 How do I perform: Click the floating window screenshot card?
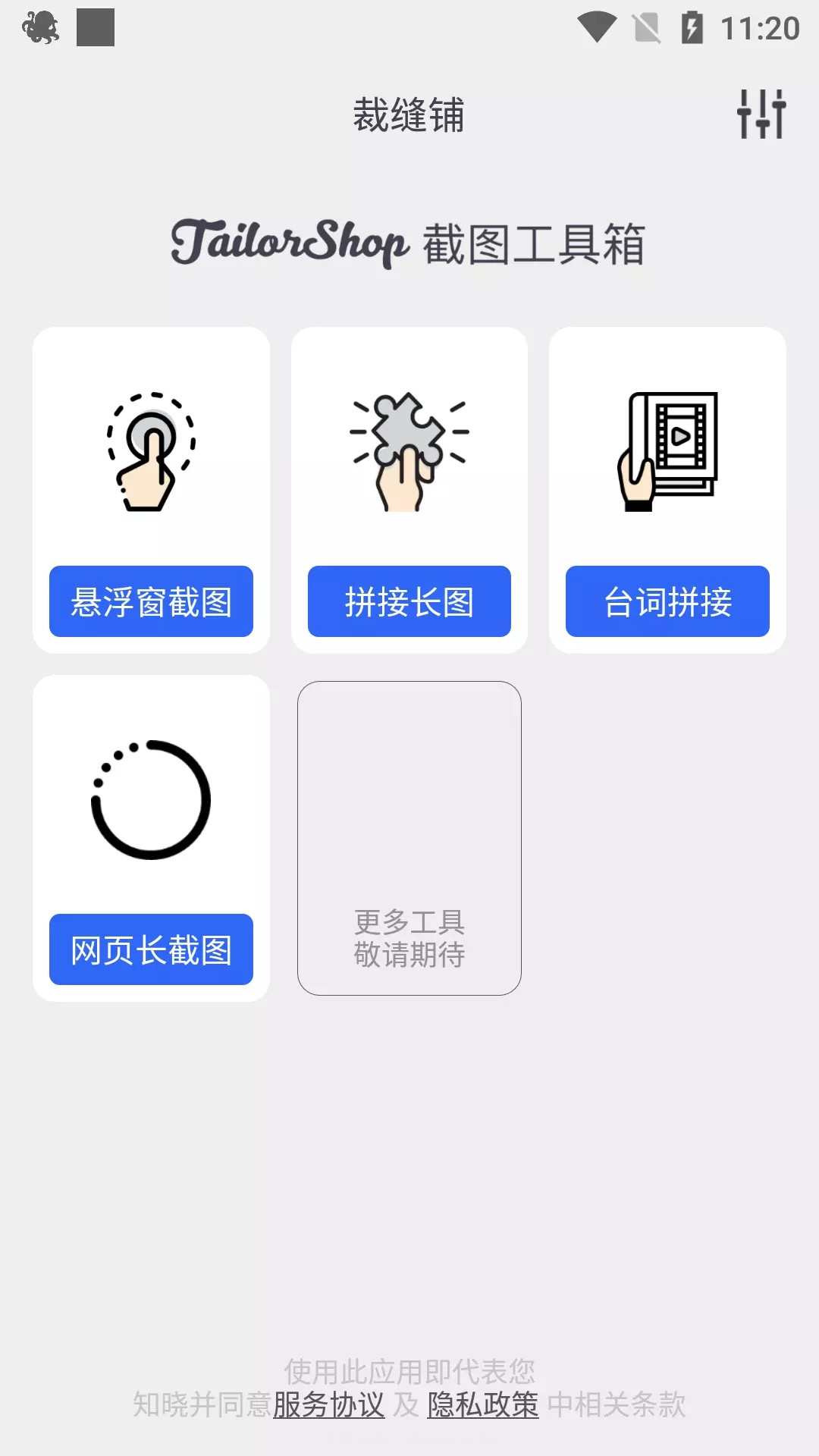point(150,489)
